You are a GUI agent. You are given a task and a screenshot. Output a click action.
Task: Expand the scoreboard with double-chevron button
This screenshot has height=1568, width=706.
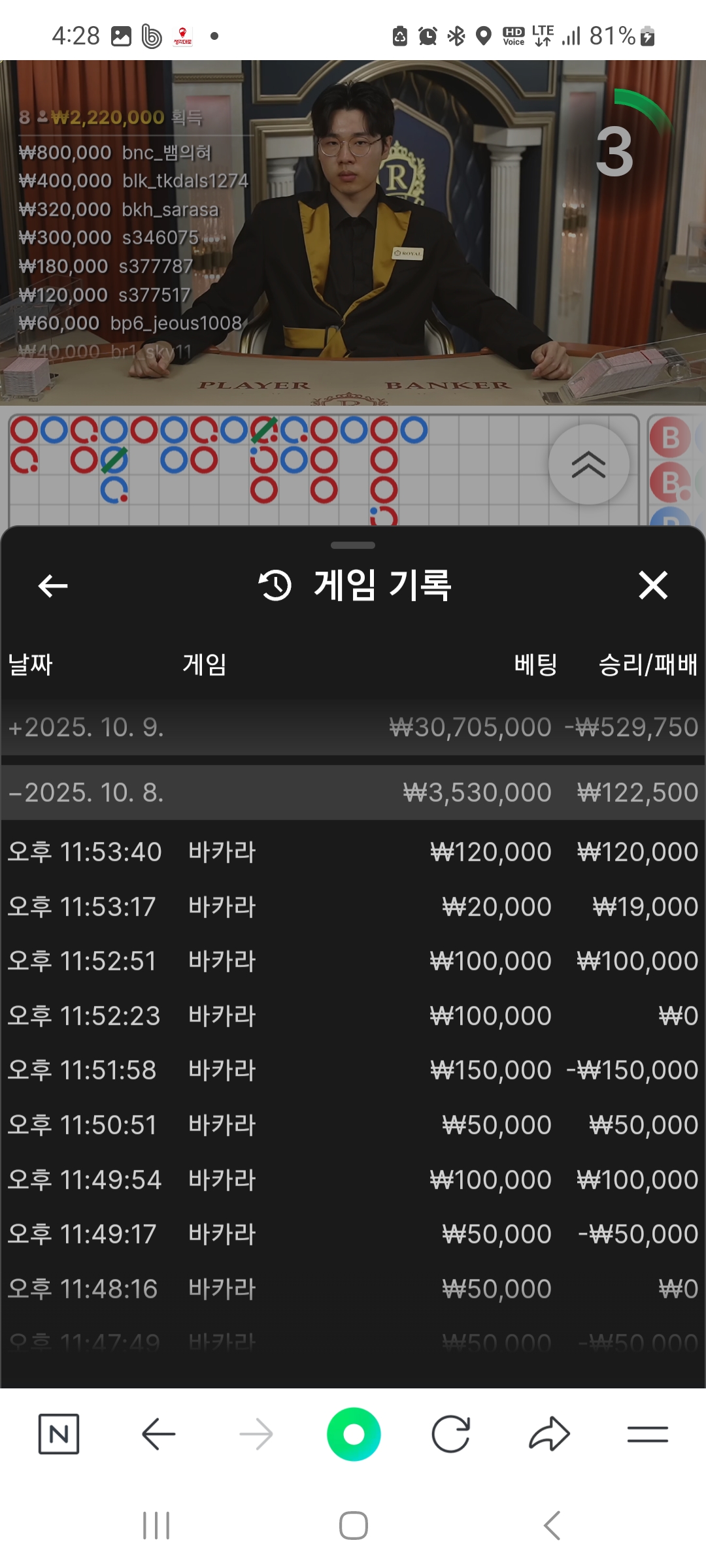click(588, 465)
